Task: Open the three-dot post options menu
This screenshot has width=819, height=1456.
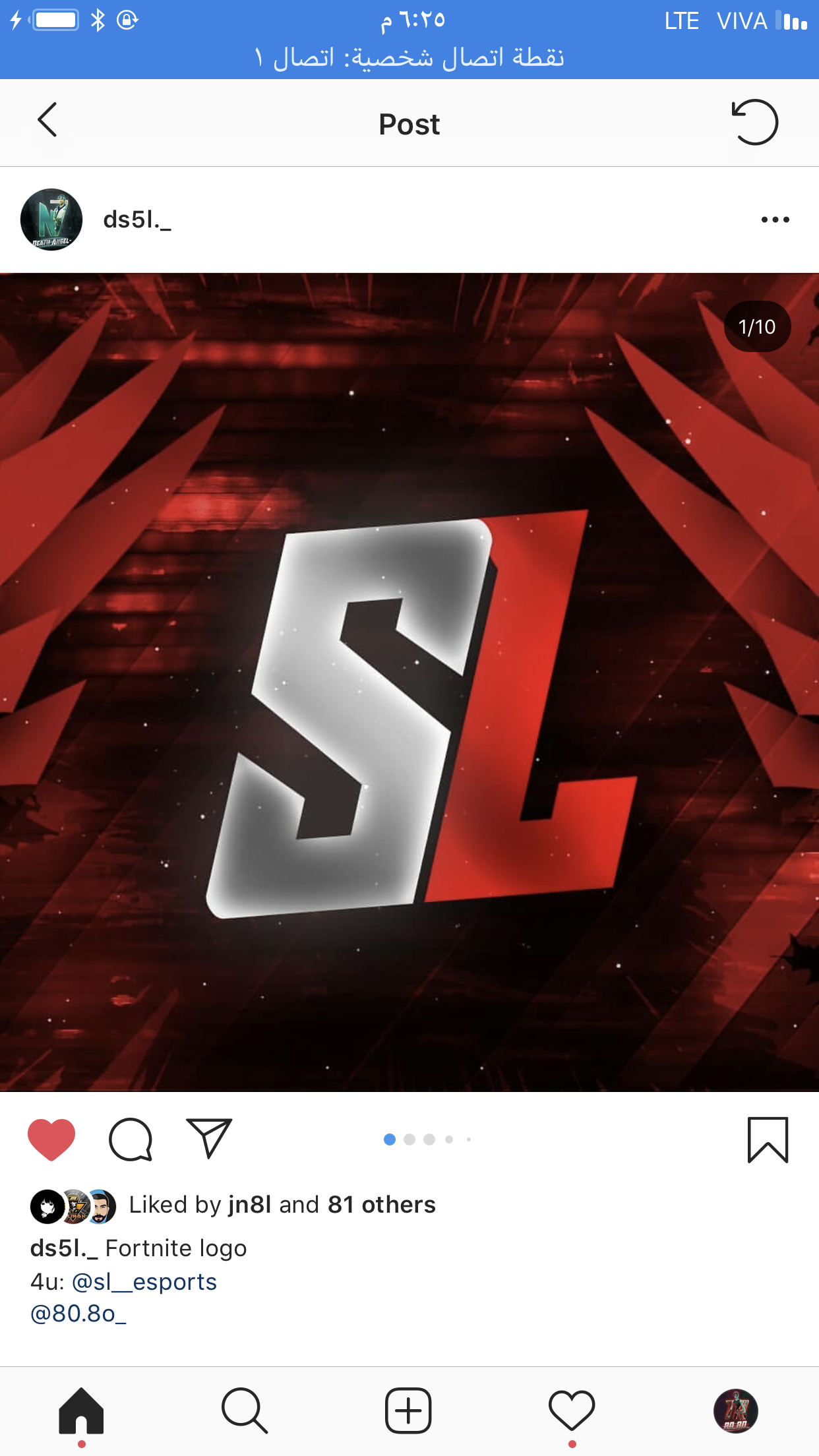Action: click(x=775, y=220)
